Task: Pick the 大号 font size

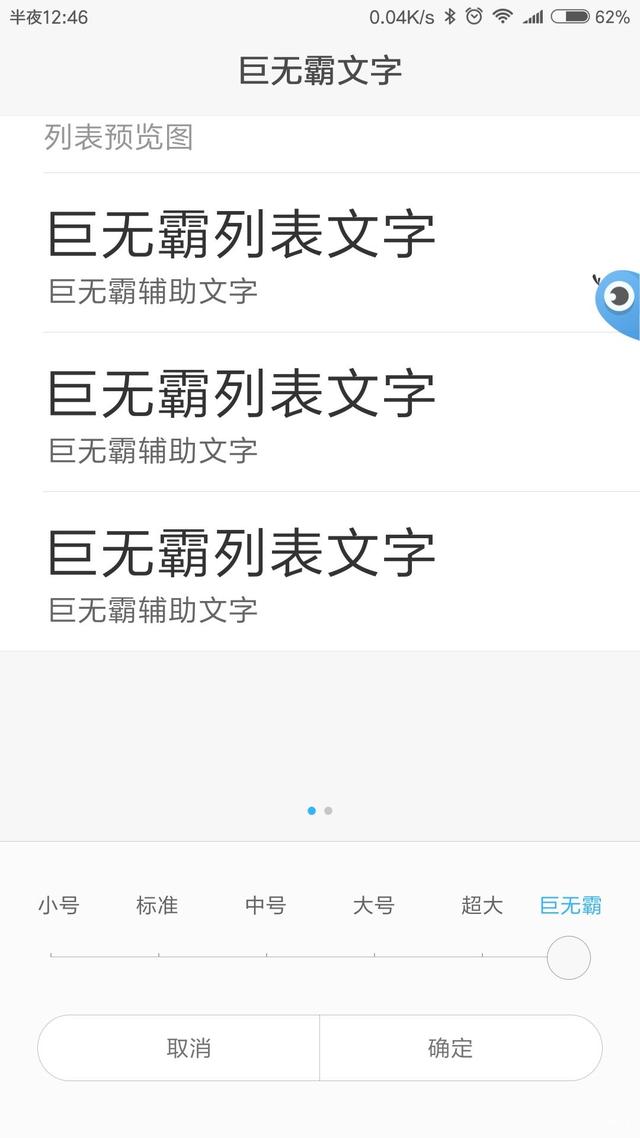Action: click(x=374, y=905)
